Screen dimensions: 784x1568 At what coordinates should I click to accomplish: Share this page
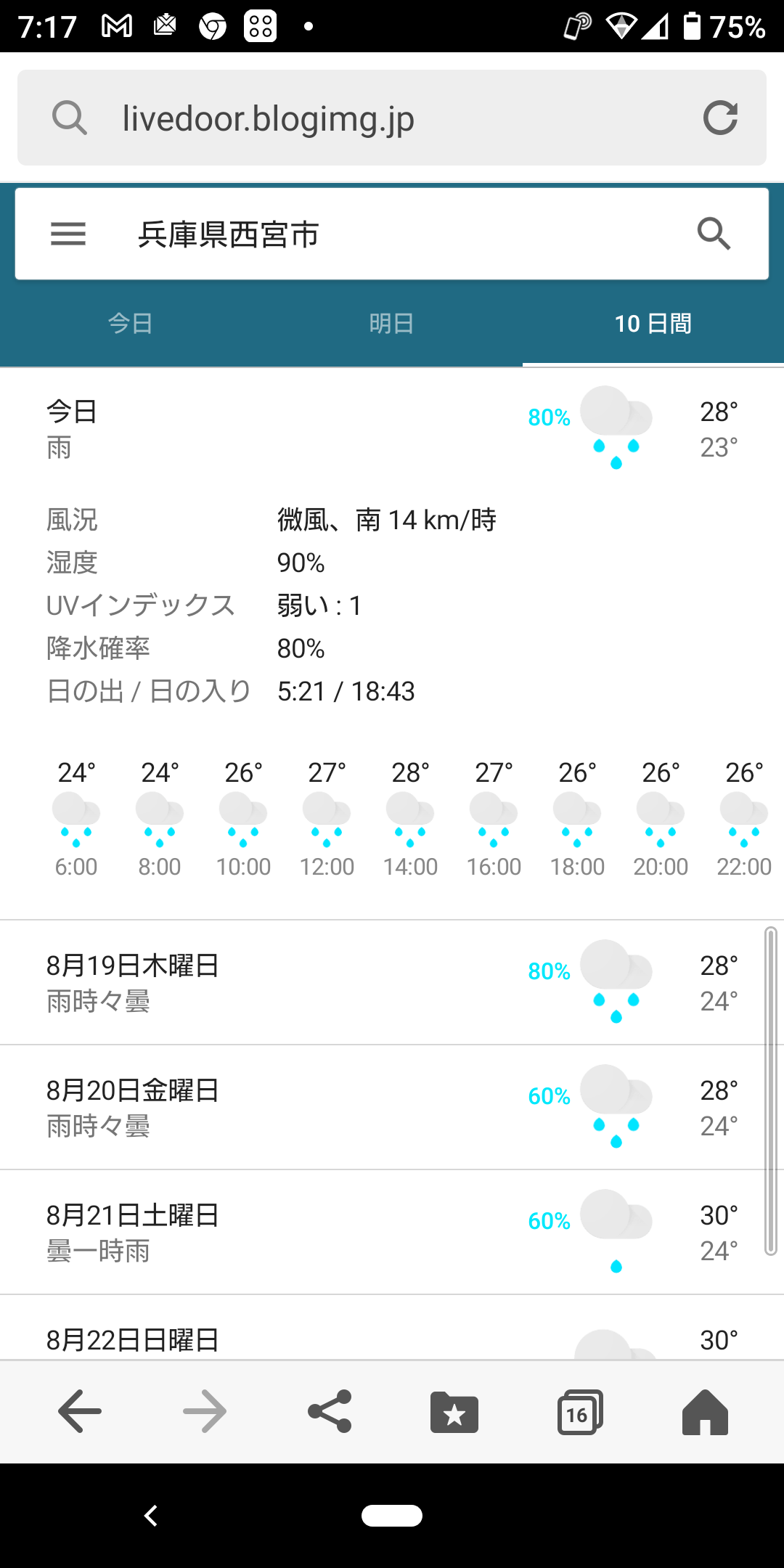click(330, 1411)
